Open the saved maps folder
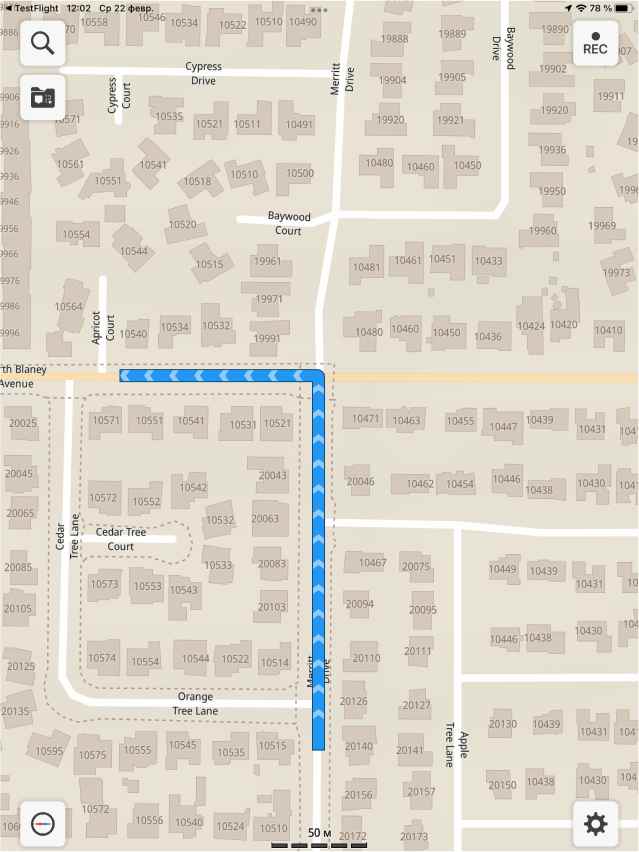The width and height of the screenshot is (639, 852). [43, 97]
